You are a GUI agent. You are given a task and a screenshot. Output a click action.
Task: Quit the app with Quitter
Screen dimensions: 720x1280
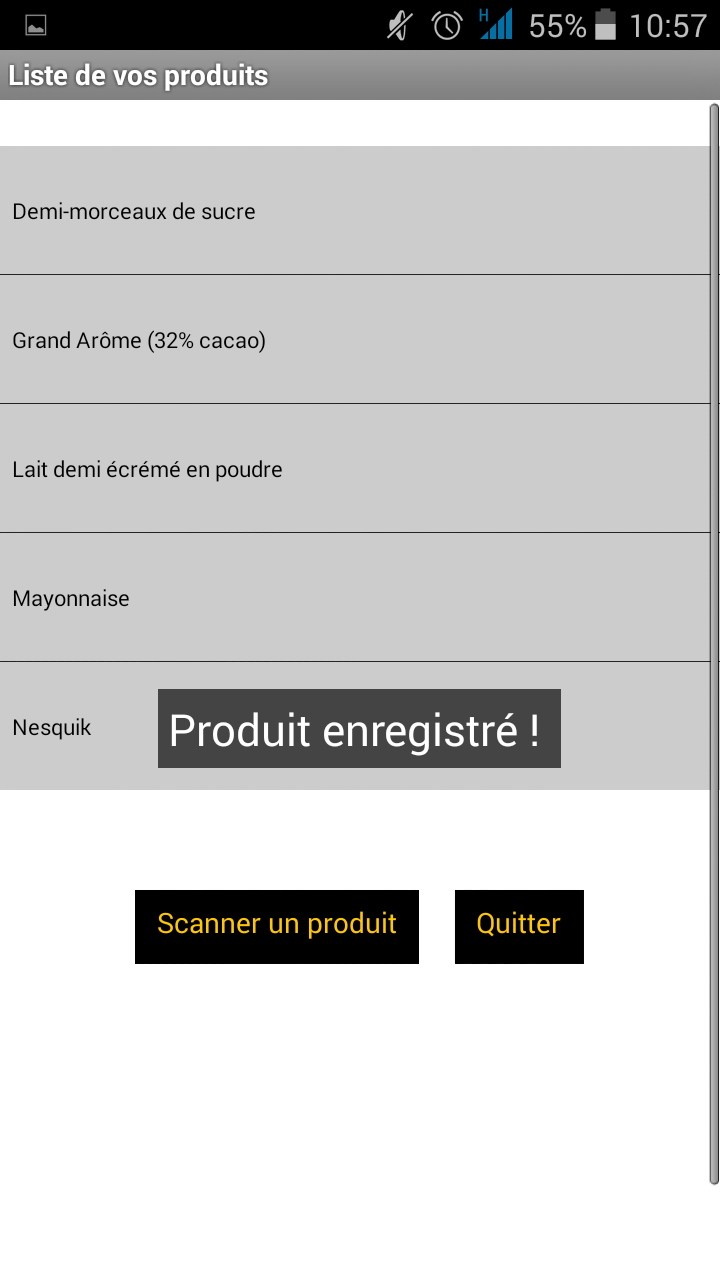[x=519, y=927]
